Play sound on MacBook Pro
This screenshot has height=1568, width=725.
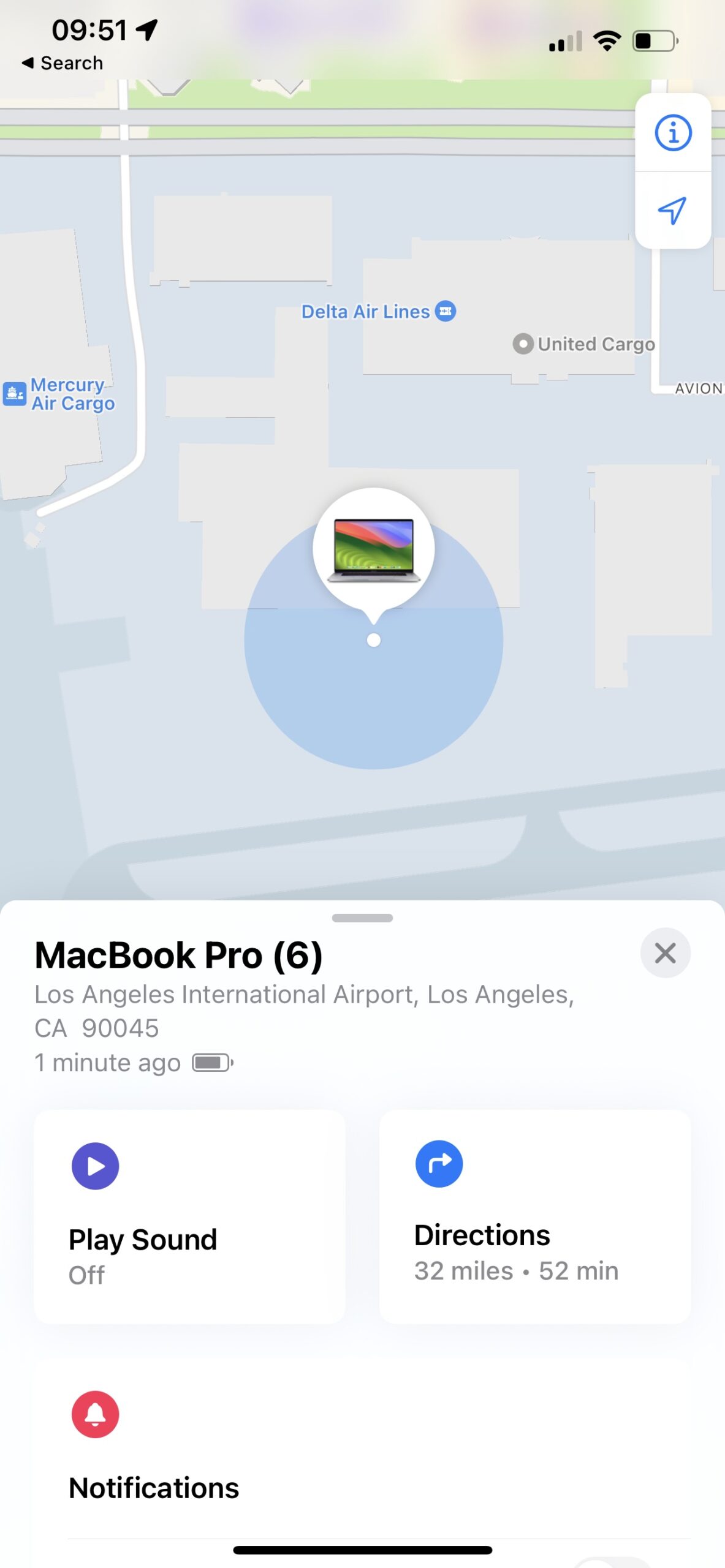[x=189, y=1216]
